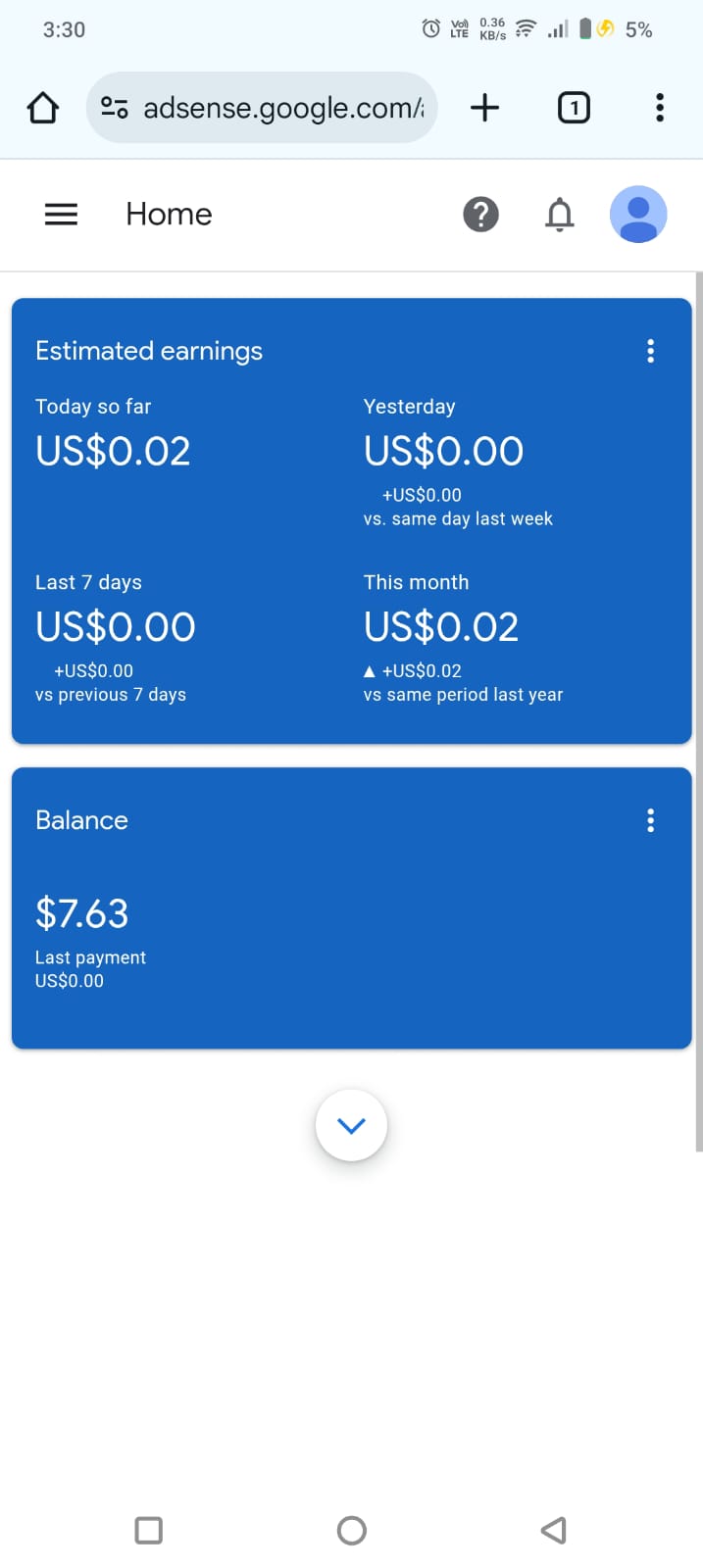Open the account profile avatar
703x1568 pixels.
pos(638,214)
